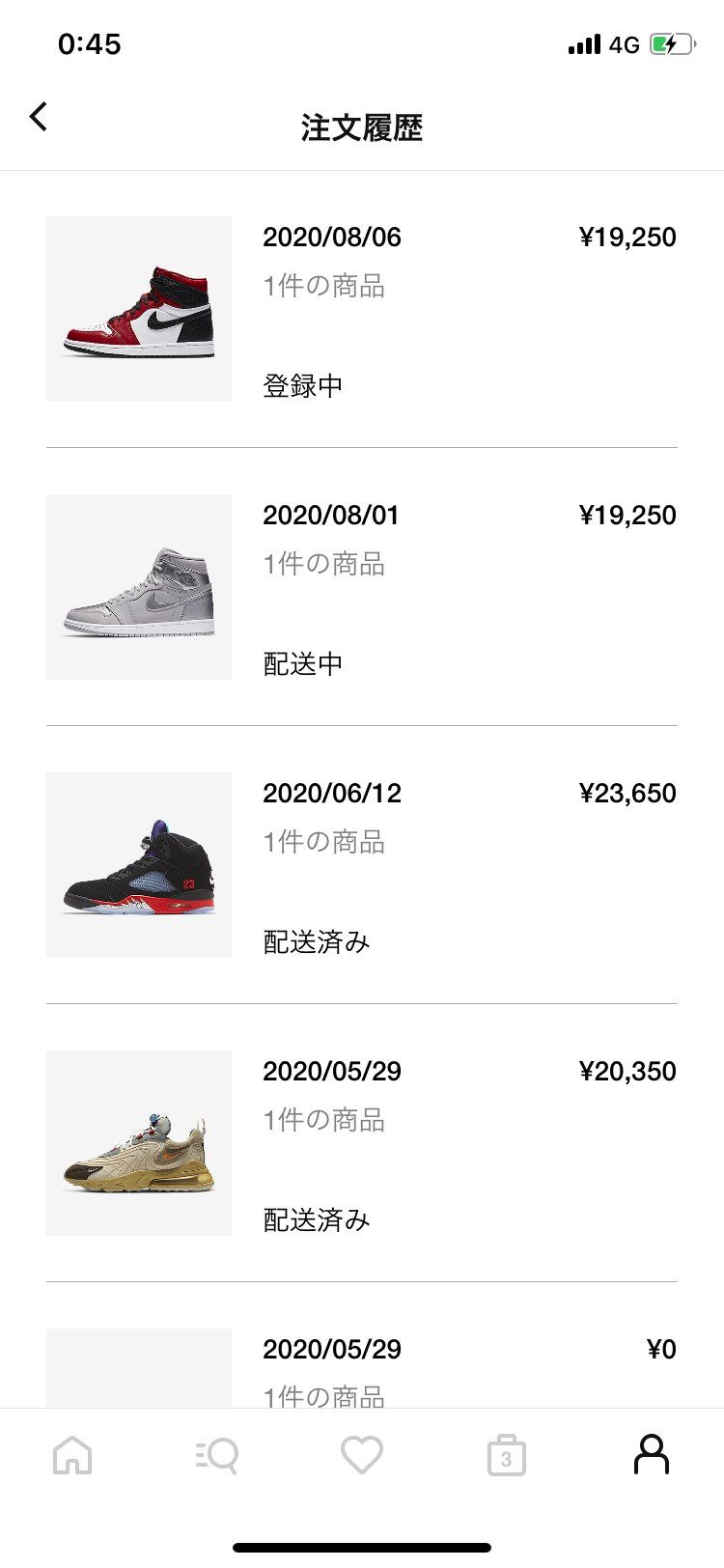Tap the 登録中 registration status label

pos(302,384)
